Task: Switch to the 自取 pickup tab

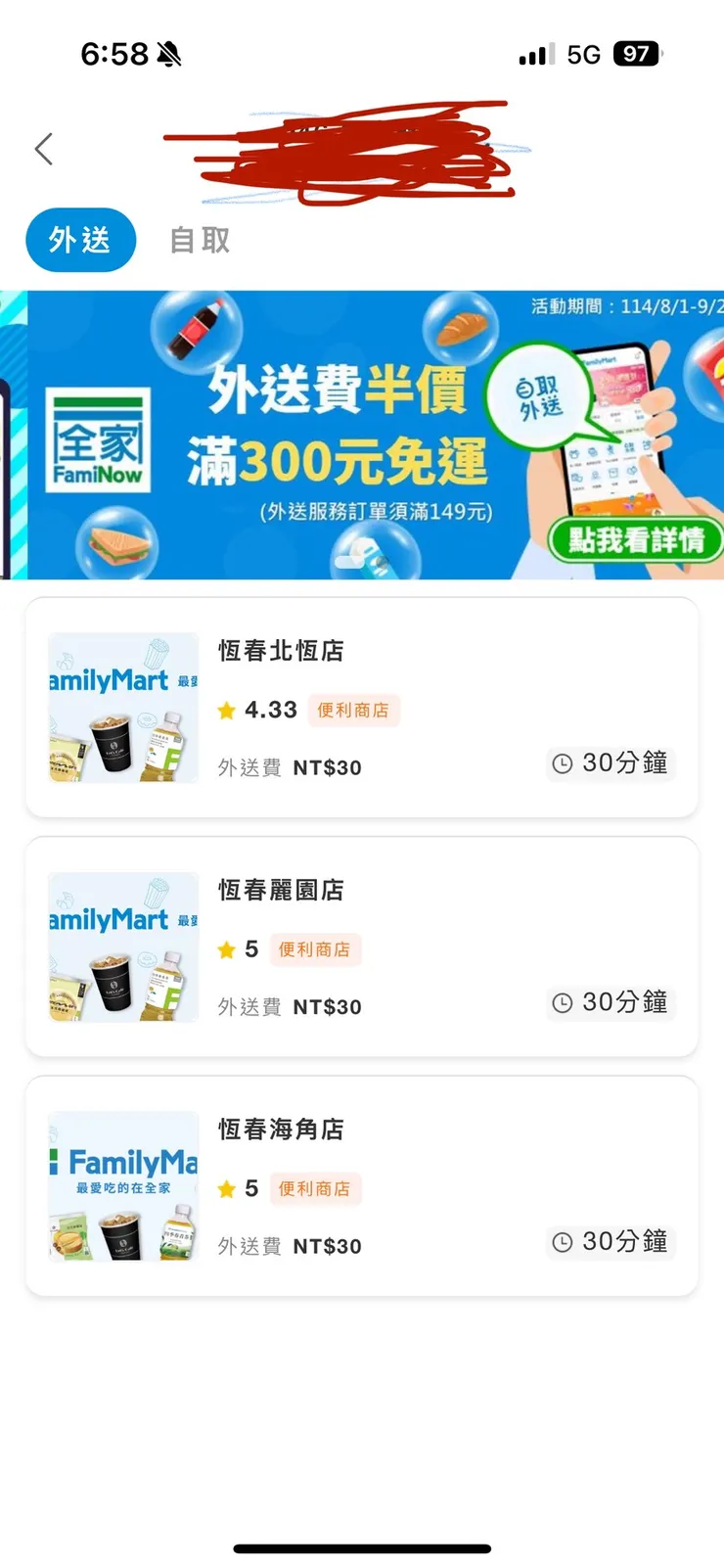Action: tap(199, 239)
